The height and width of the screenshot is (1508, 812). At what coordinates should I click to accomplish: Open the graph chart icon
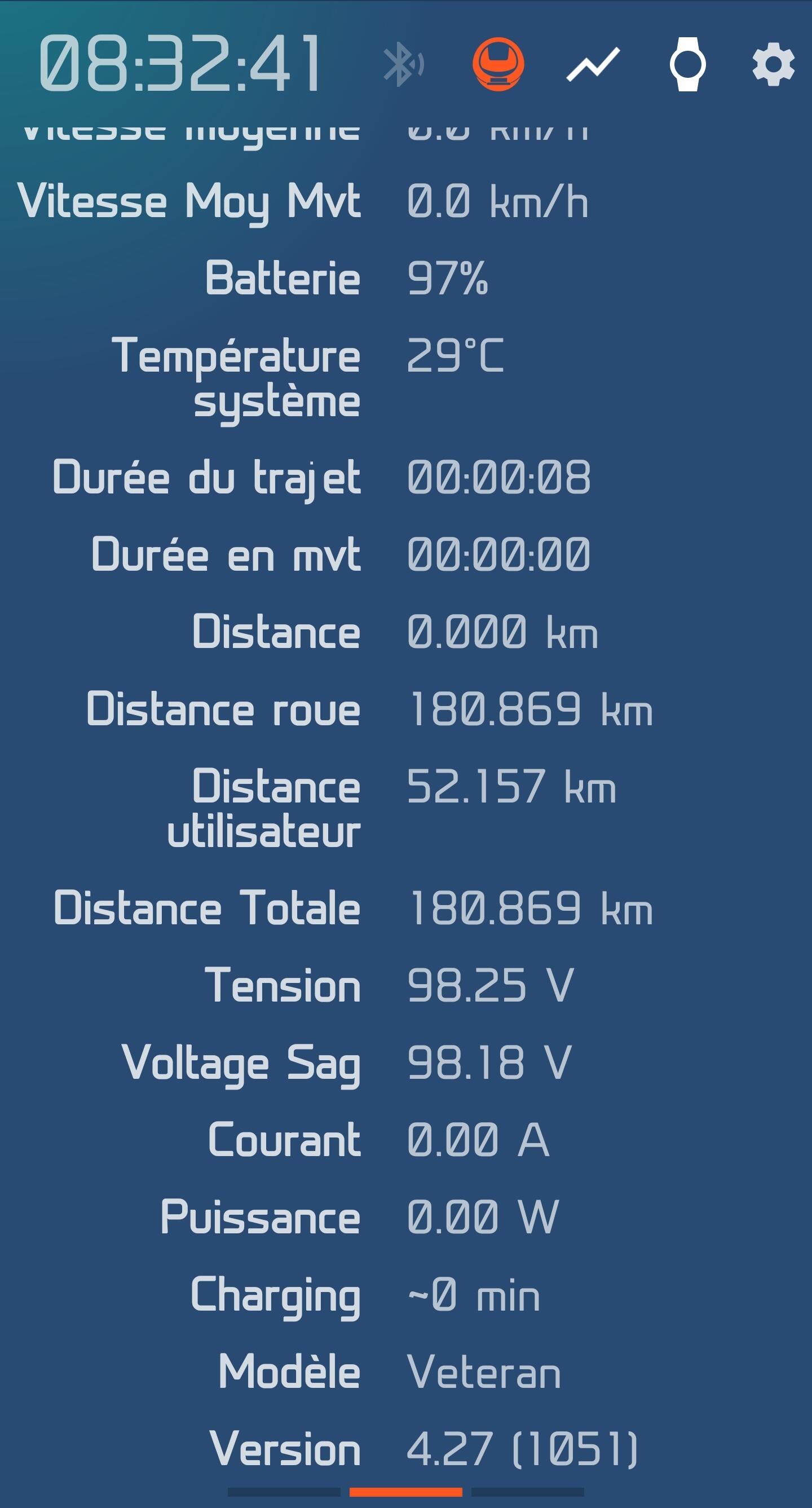593,64
